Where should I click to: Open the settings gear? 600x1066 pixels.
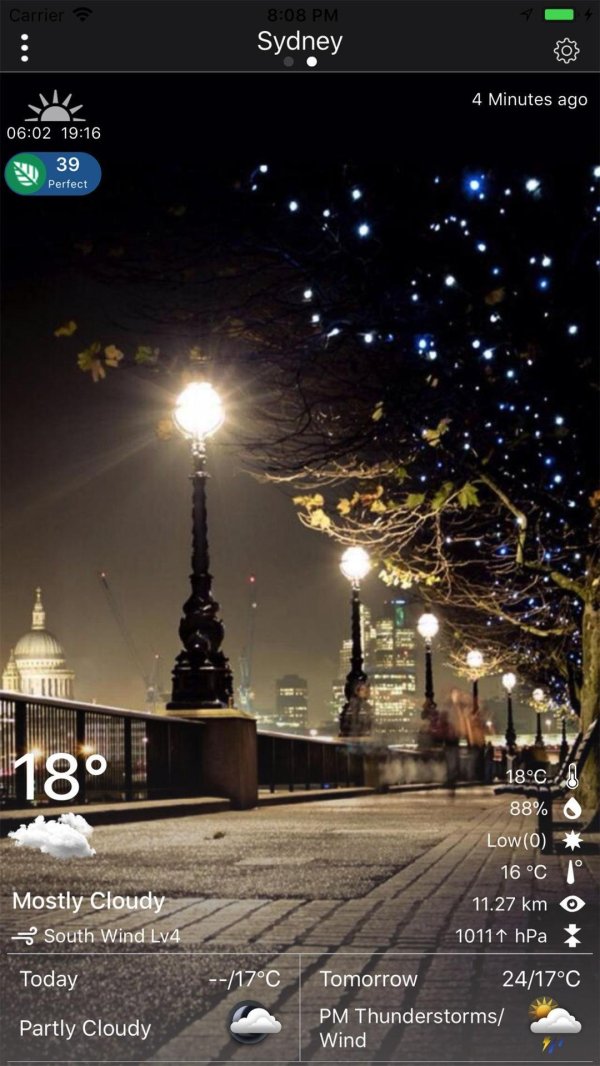[x=566, y=51]
